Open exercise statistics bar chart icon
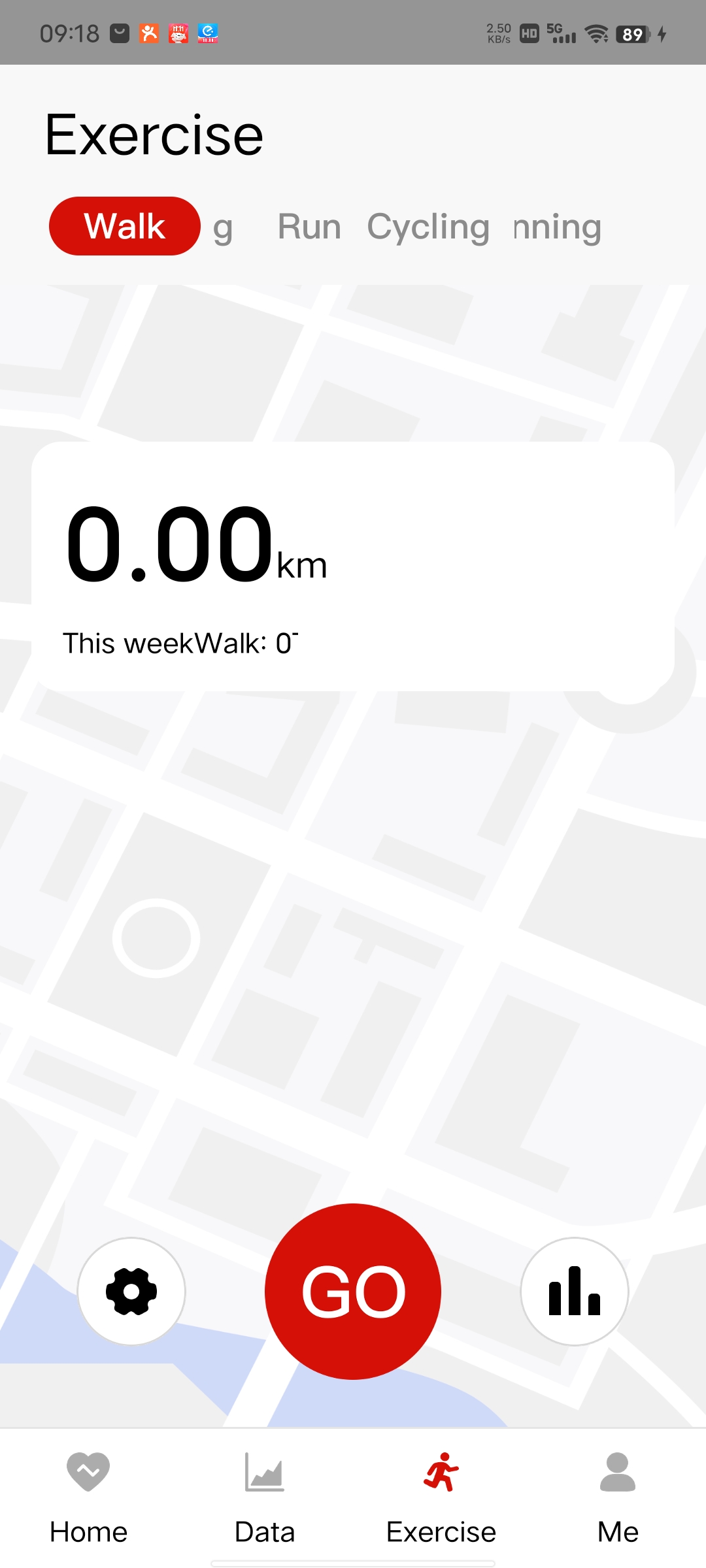This screenshot has width=706, height=1568. point(575,1291)
